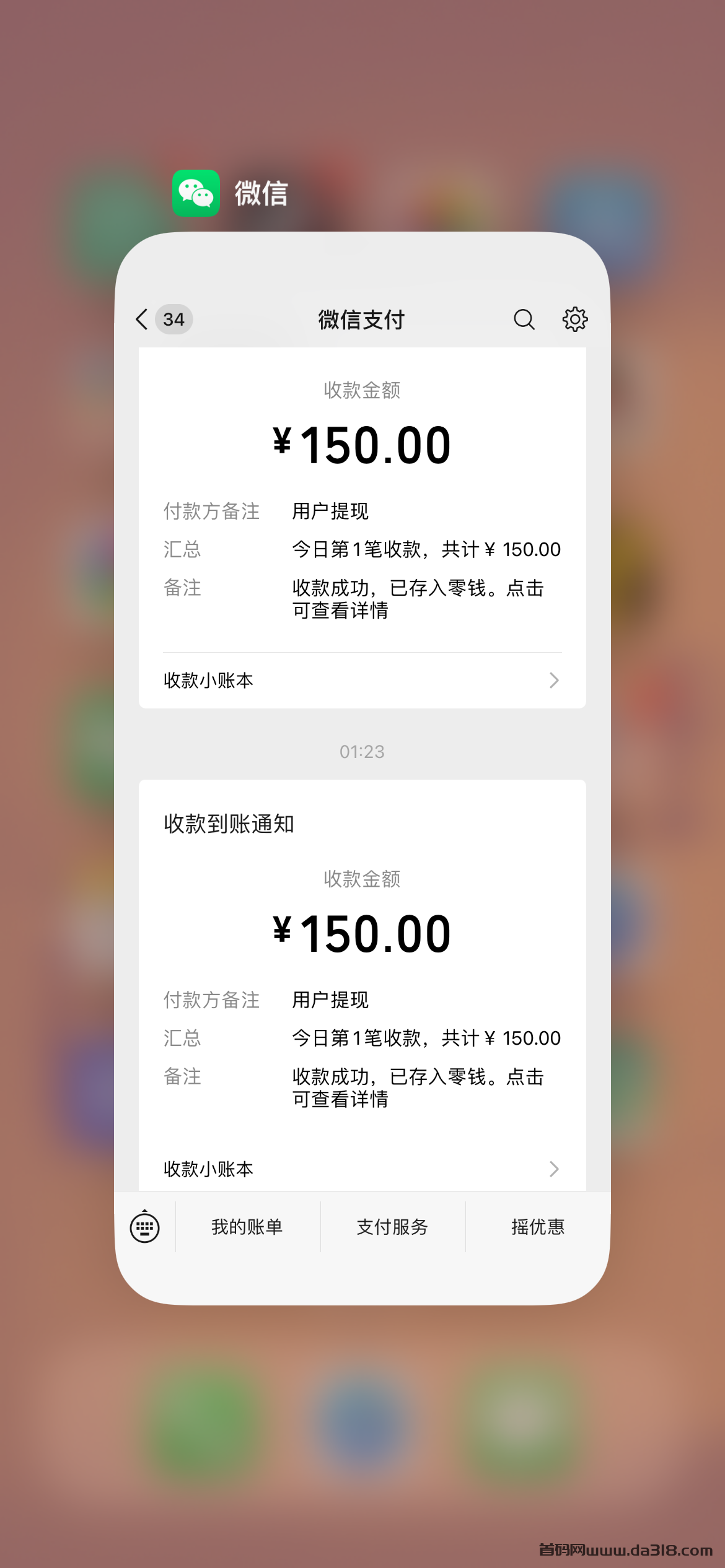Open search in 微信支付

pos(524,320)
